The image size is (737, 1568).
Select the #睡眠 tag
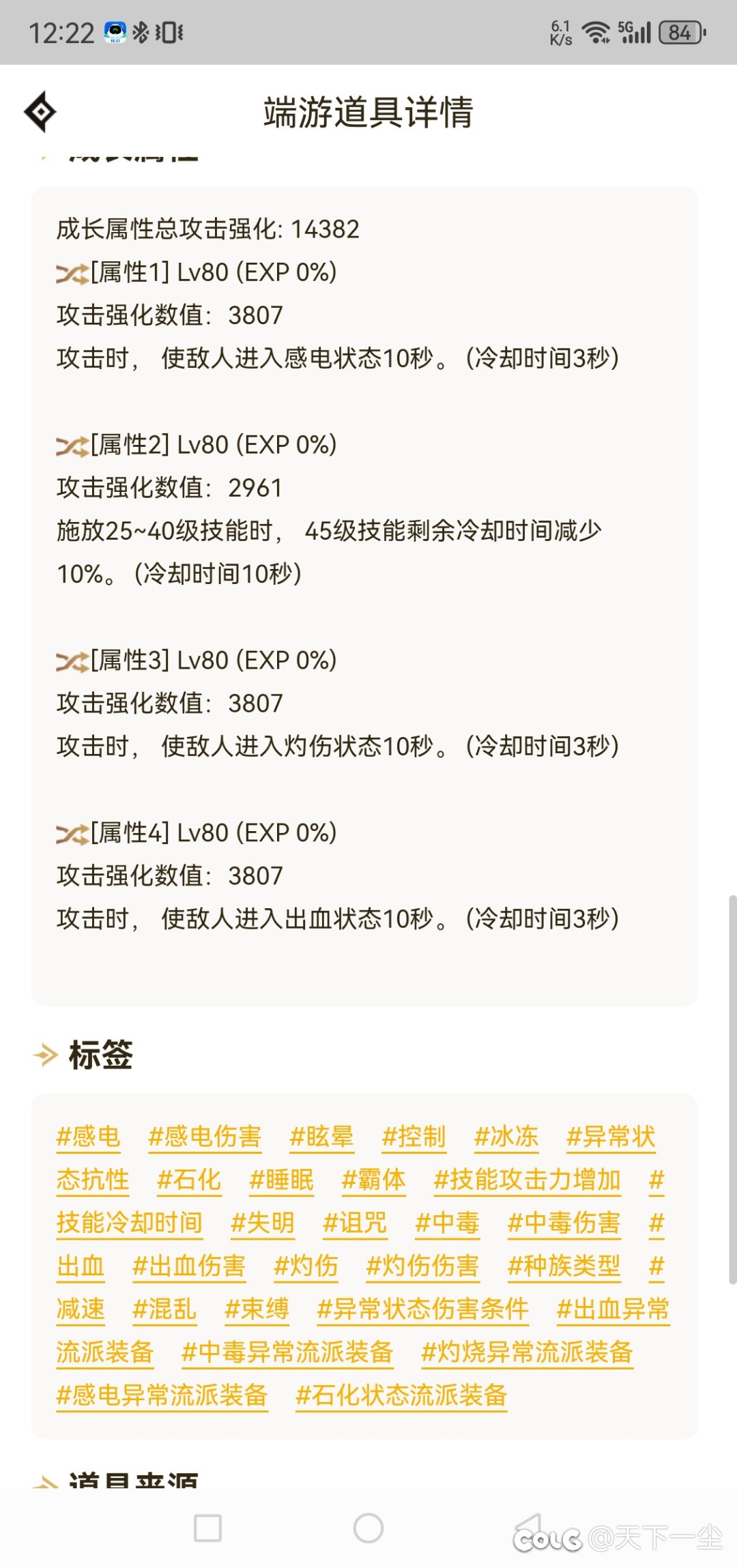point(281,1180)
